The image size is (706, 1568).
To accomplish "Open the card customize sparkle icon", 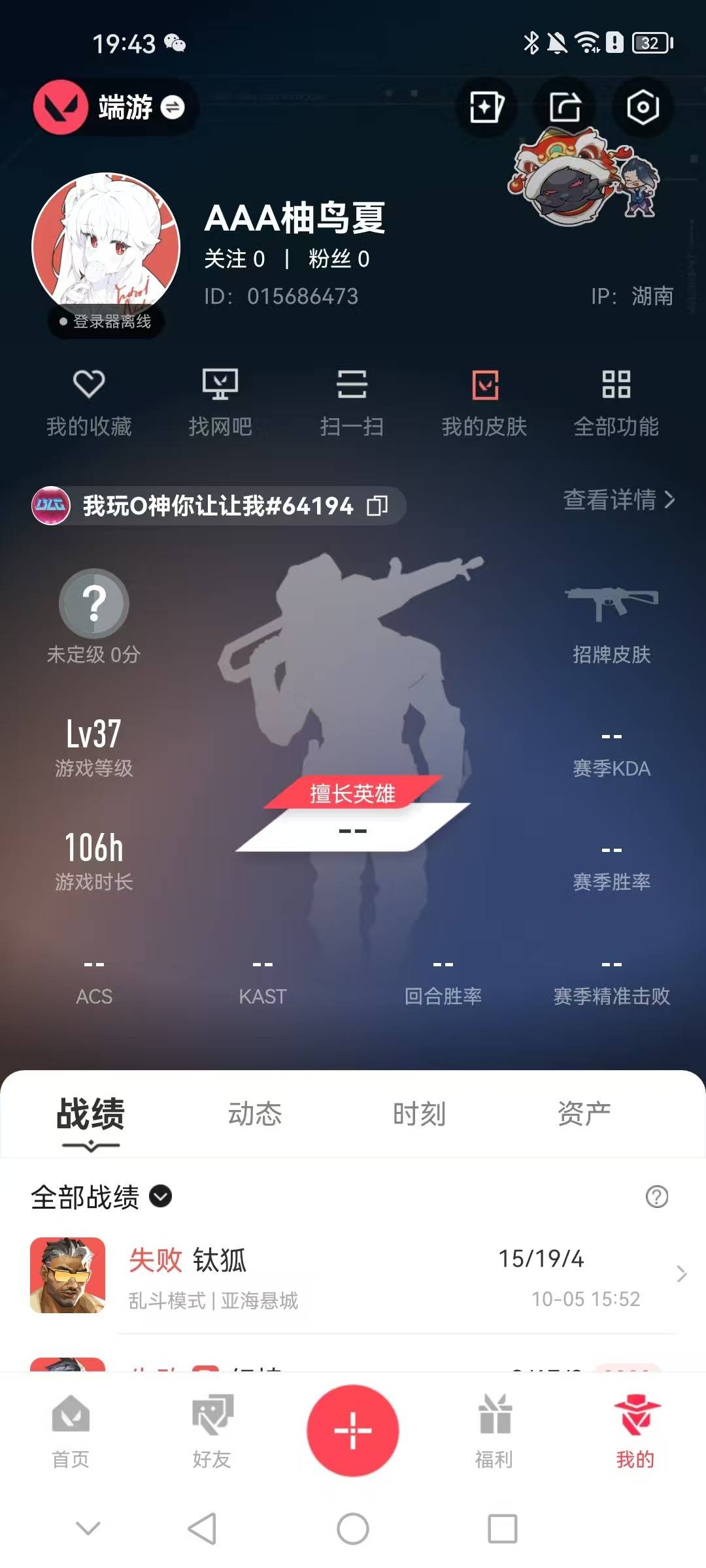I will point(486,107).
